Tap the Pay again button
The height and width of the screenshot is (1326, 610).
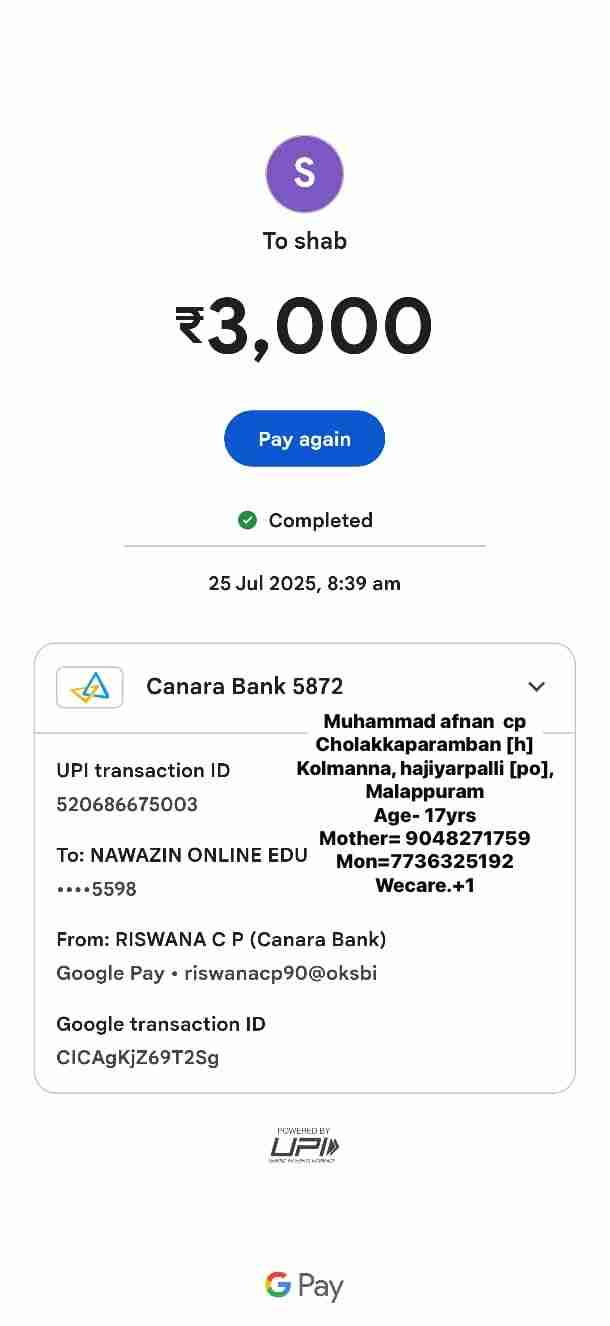pyautogui.click(x=304, y=438)
